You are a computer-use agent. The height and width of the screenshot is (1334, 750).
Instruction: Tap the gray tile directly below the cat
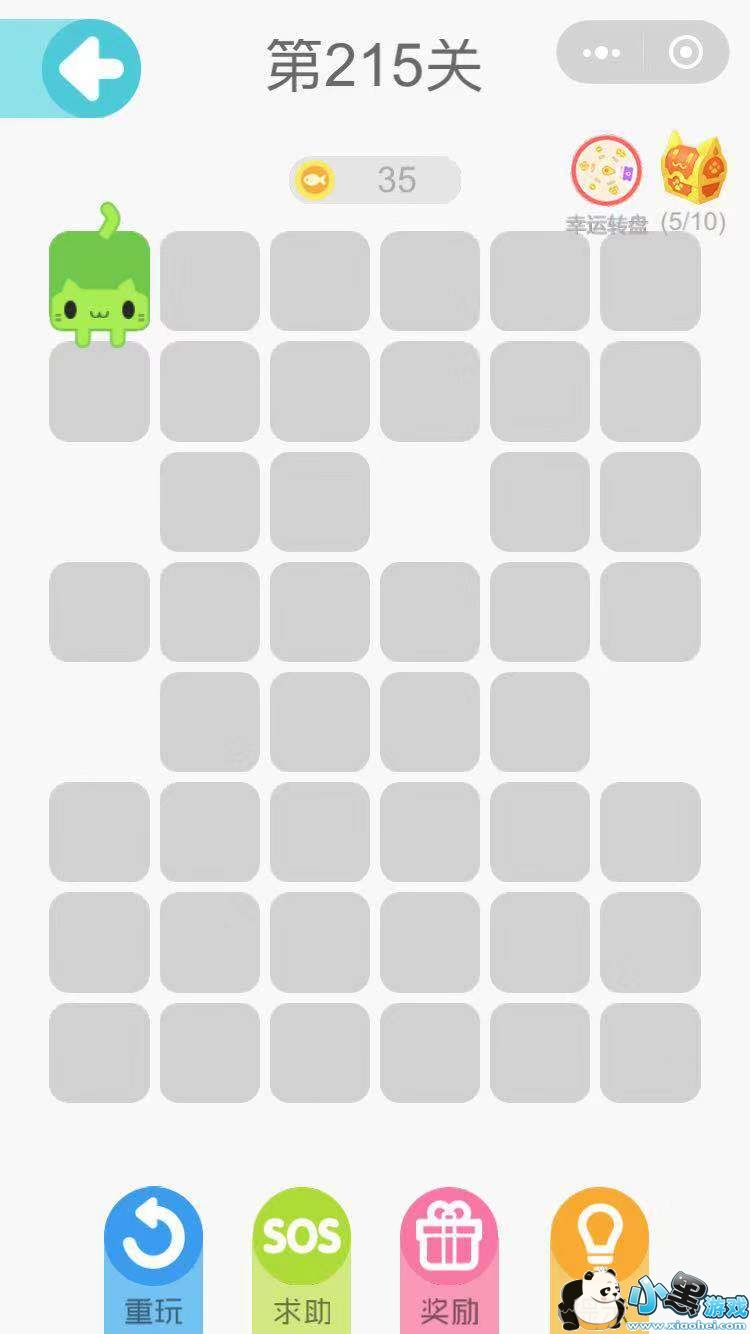[x=100, y=392]
